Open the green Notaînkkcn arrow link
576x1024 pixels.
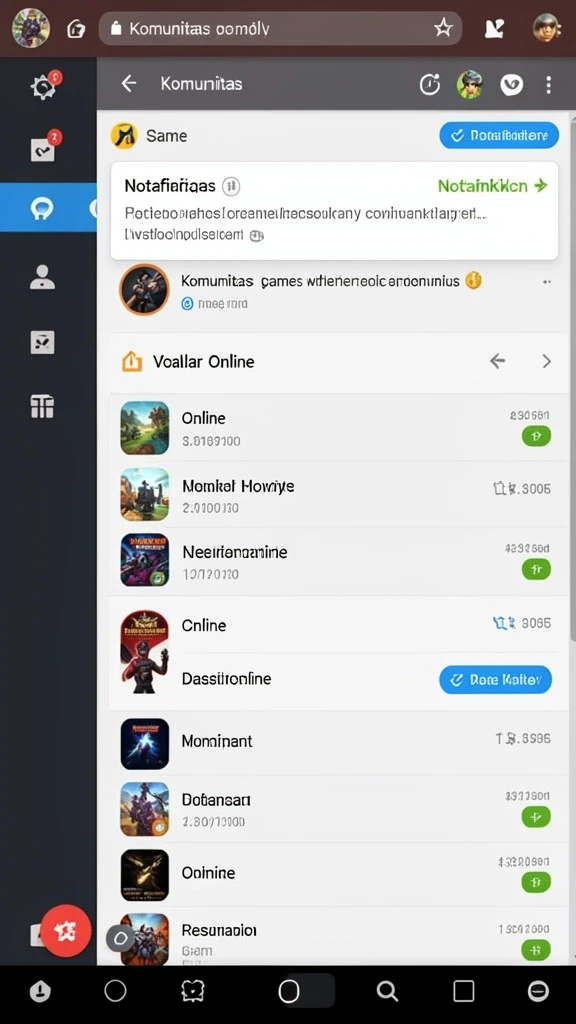tap(492, 186)
